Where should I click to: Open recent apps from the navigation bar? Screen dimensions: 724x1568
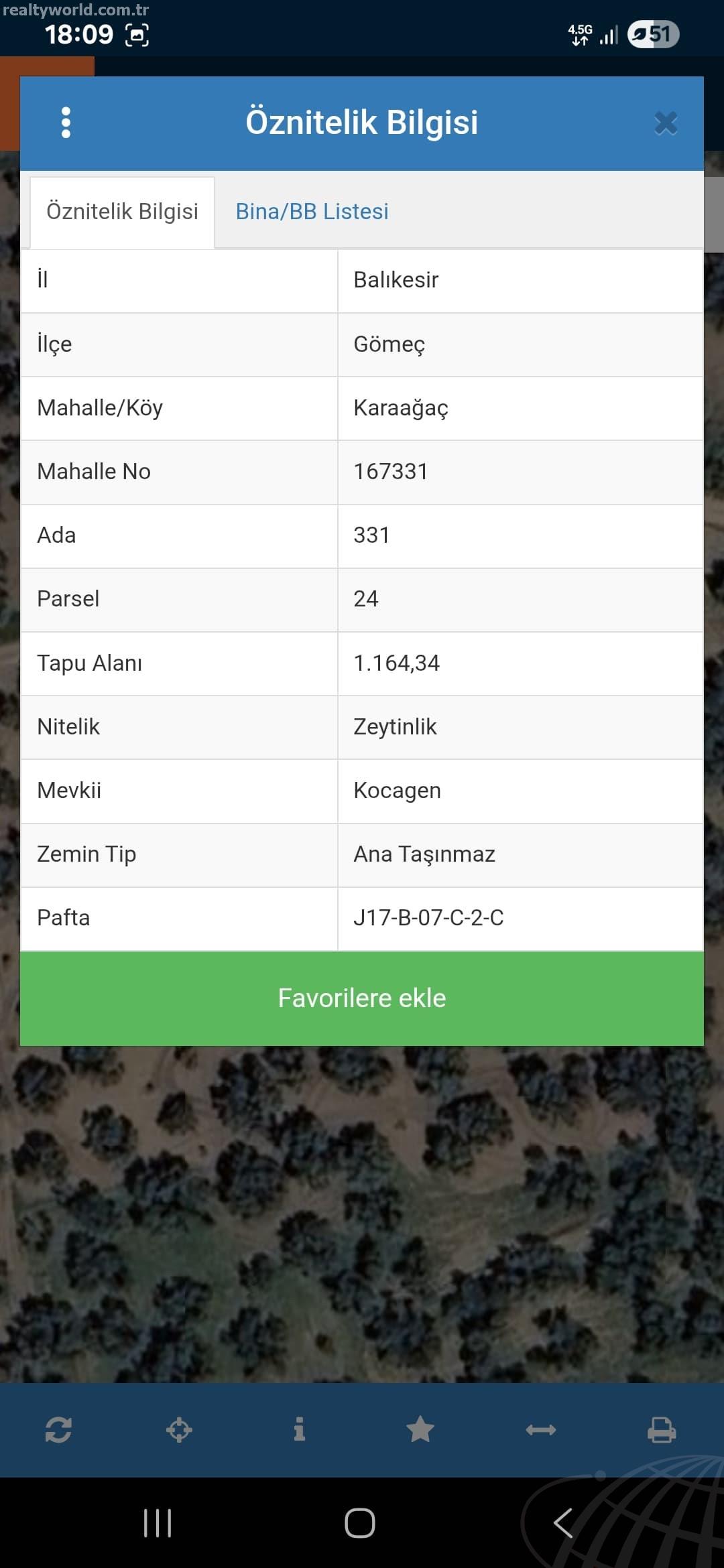(158, 1523)
